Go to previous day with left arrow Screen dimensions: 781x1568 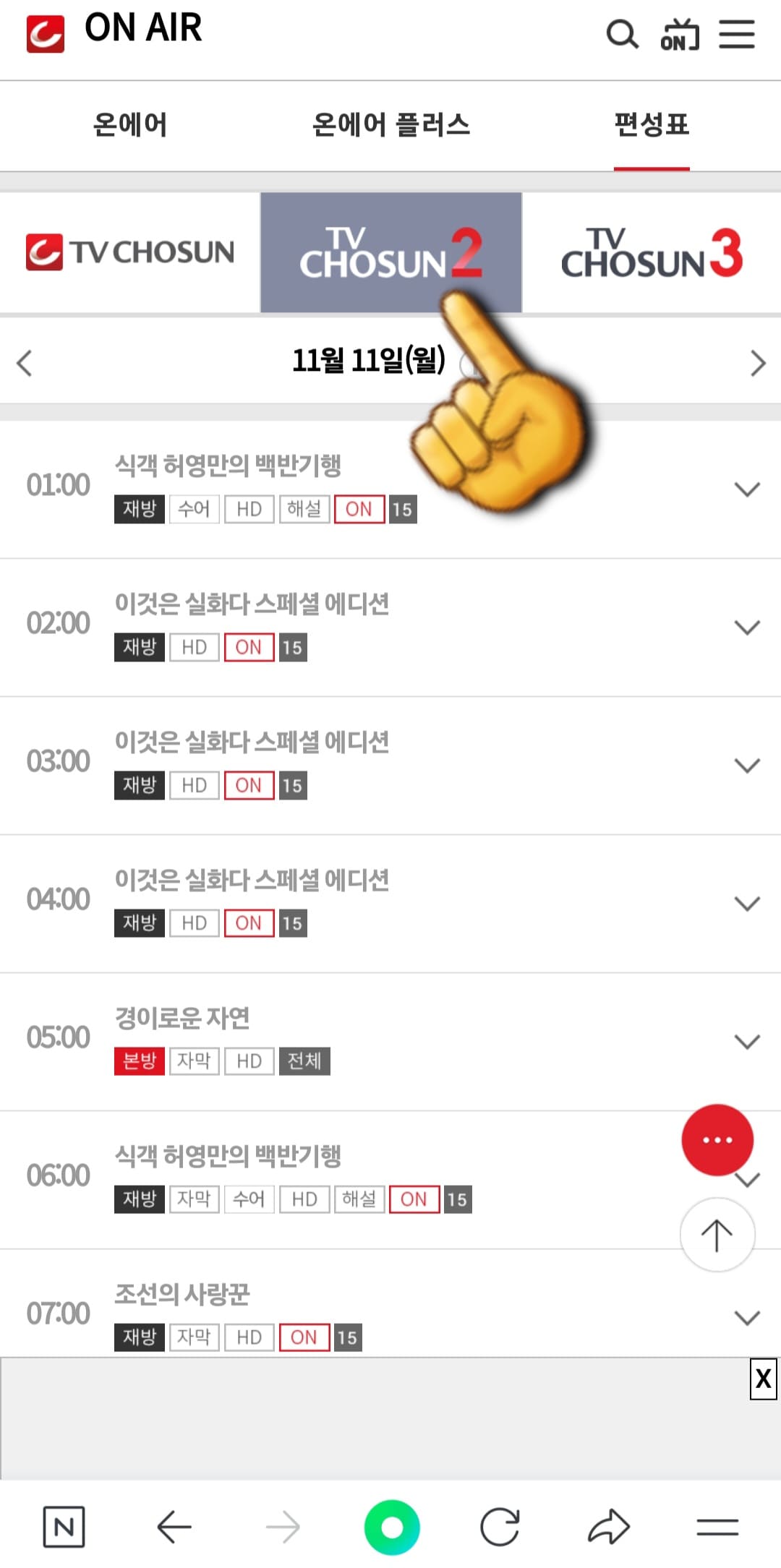(x=24, y=363)
